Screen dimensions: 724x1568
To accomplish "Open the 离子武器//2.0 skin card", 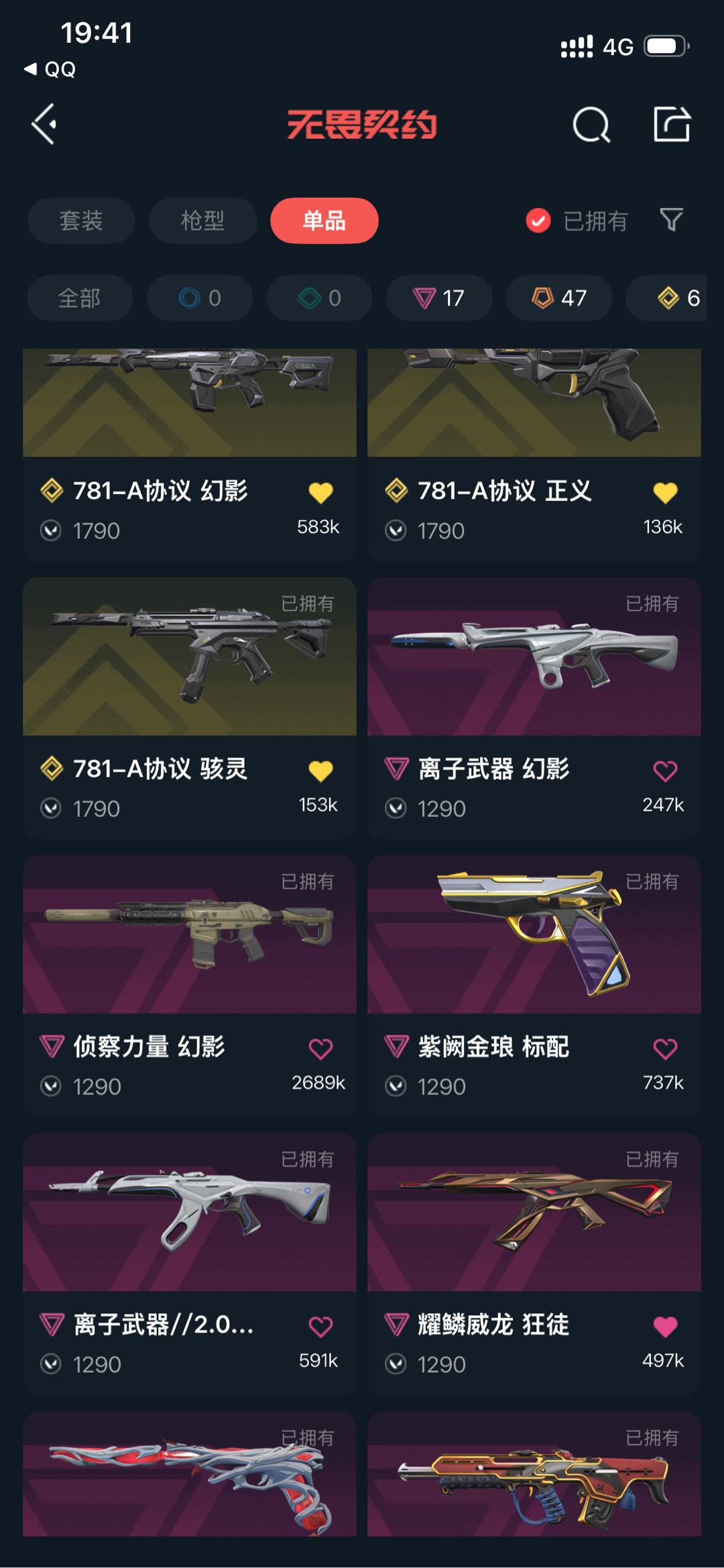I will 190,1264.
